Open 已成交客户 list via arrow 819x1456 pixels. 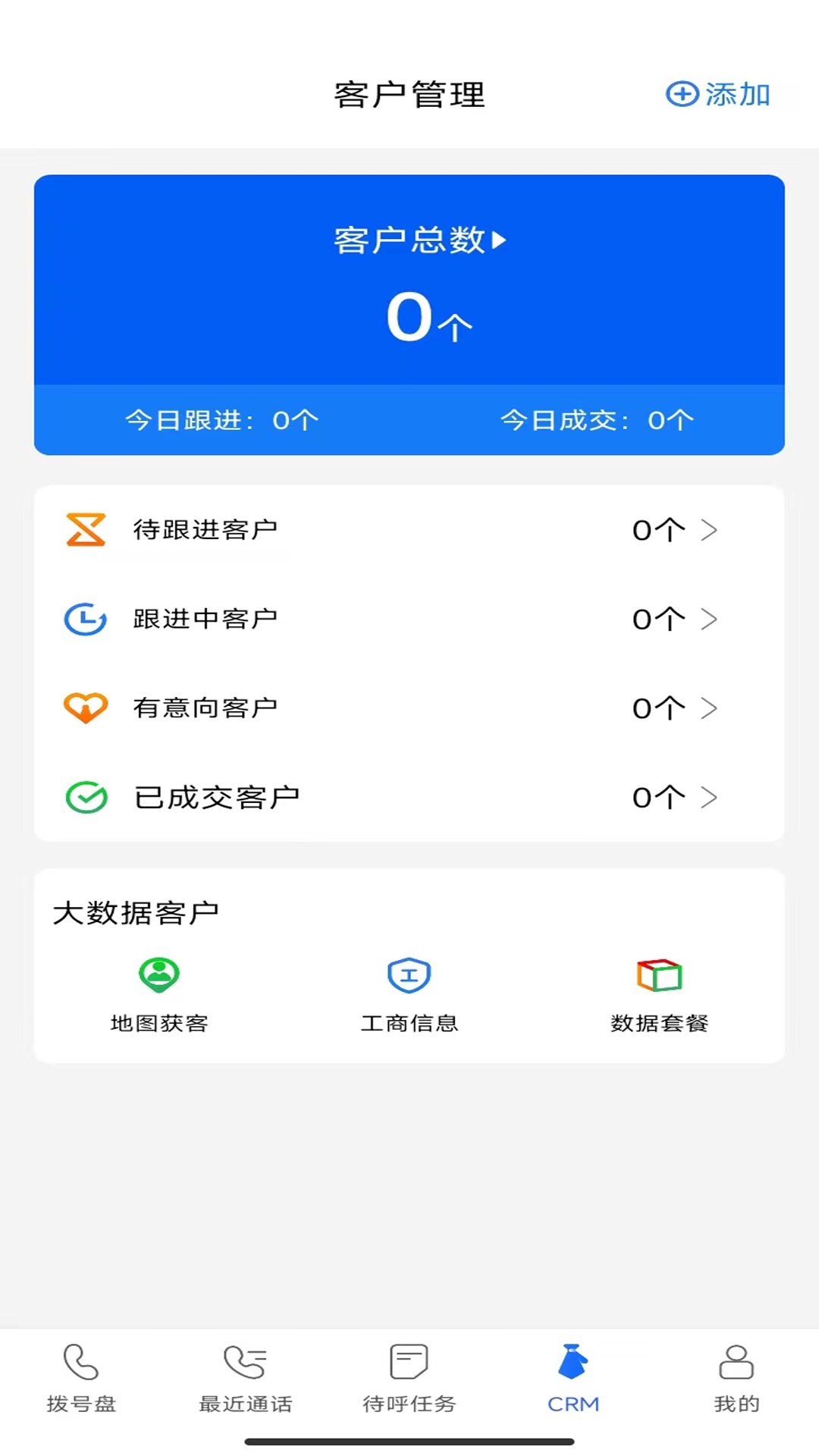pos(710,797)
